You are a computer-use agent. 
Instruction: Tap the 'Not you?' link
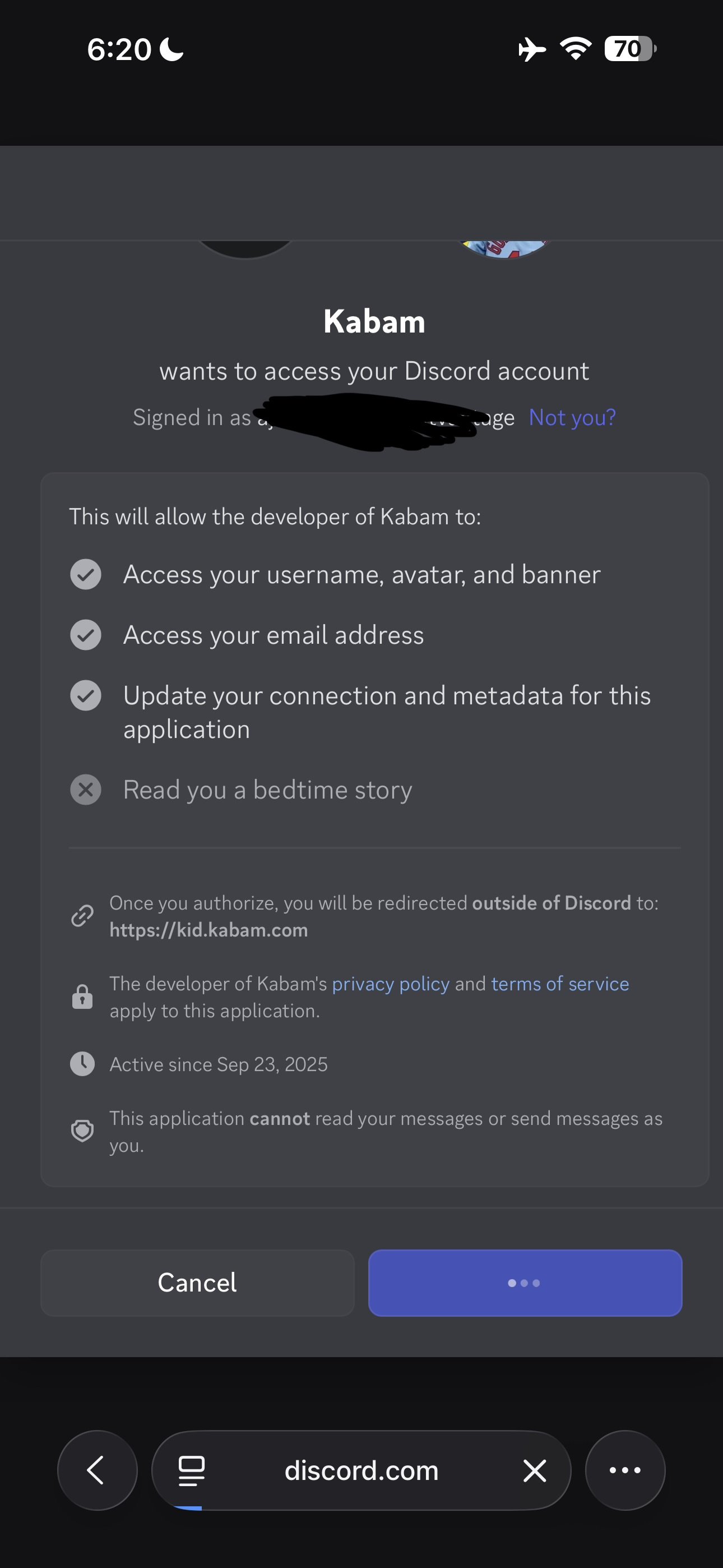click(572, 418)
